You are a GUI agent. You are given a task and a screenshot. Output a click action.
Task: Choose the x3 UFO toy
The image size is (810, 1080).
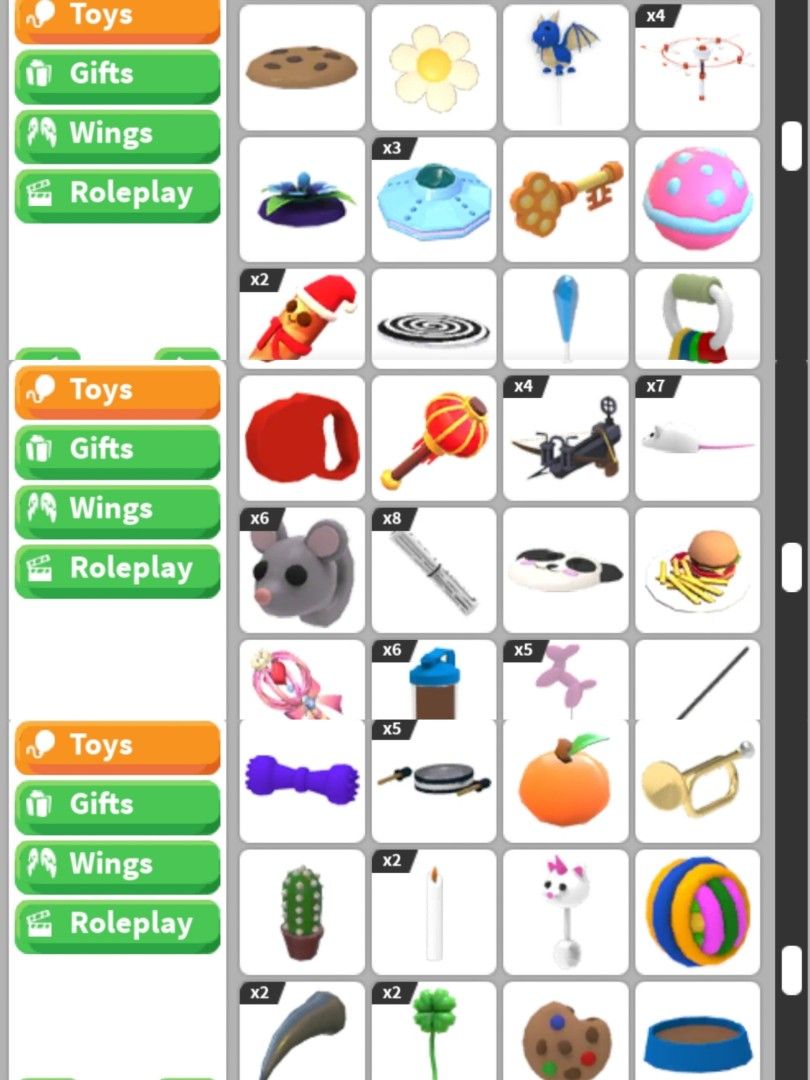[433, 197]
